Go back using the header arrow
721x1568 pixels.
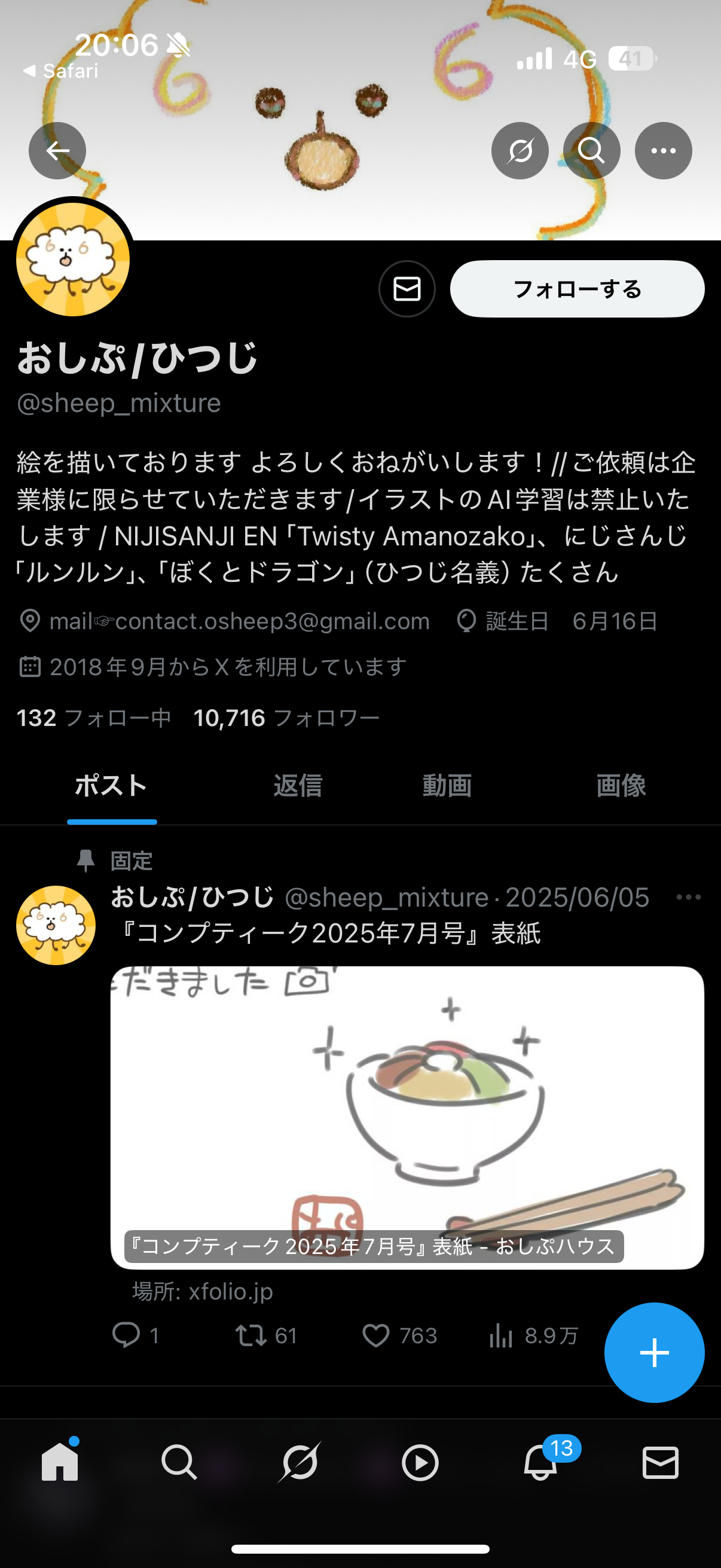click(x=57, y=150)
